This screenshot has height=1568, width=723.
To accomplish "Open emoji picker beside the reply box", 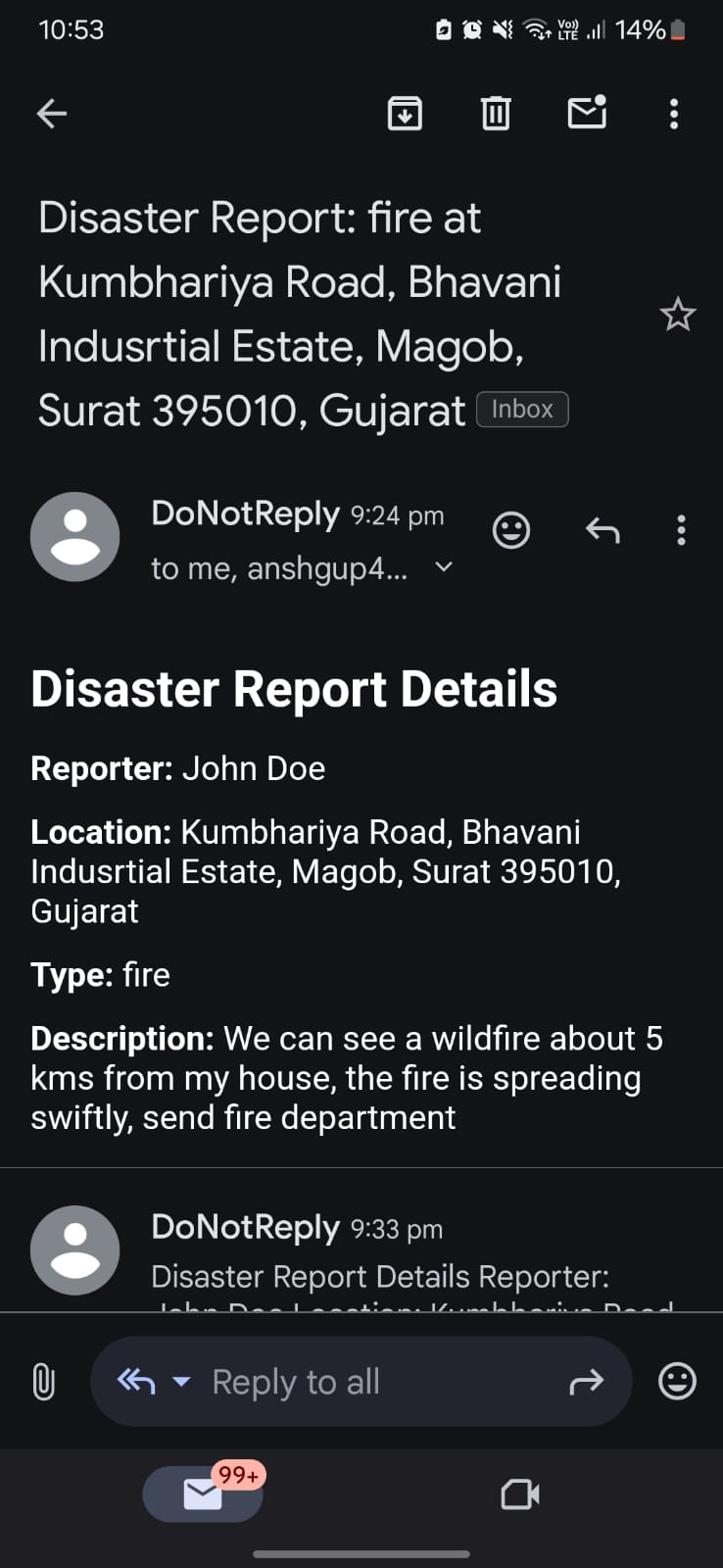I will [677, 1382].
